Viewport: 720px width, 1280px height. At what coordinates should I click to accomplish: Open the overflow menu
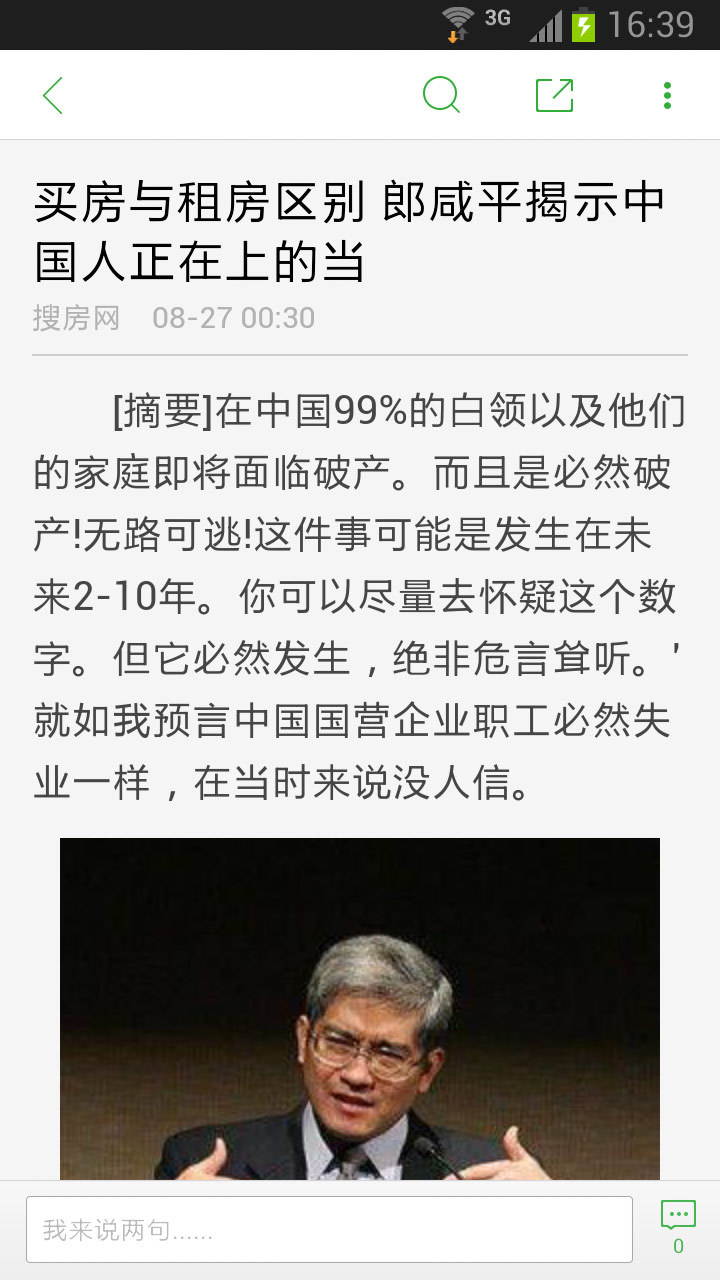pyautogui.click(x=667, y=96)
